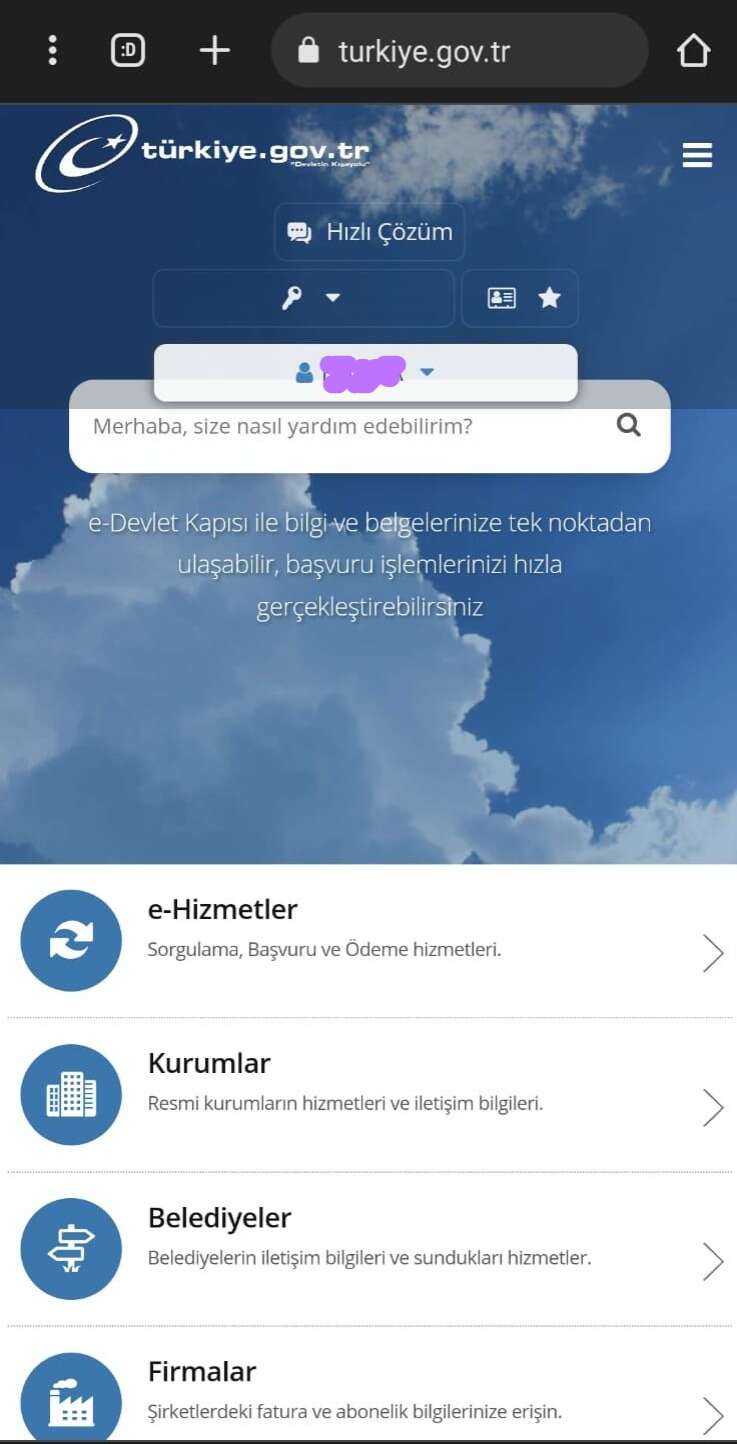
Task: Tap the magnifier search icon
Action: tap(628, 426)
